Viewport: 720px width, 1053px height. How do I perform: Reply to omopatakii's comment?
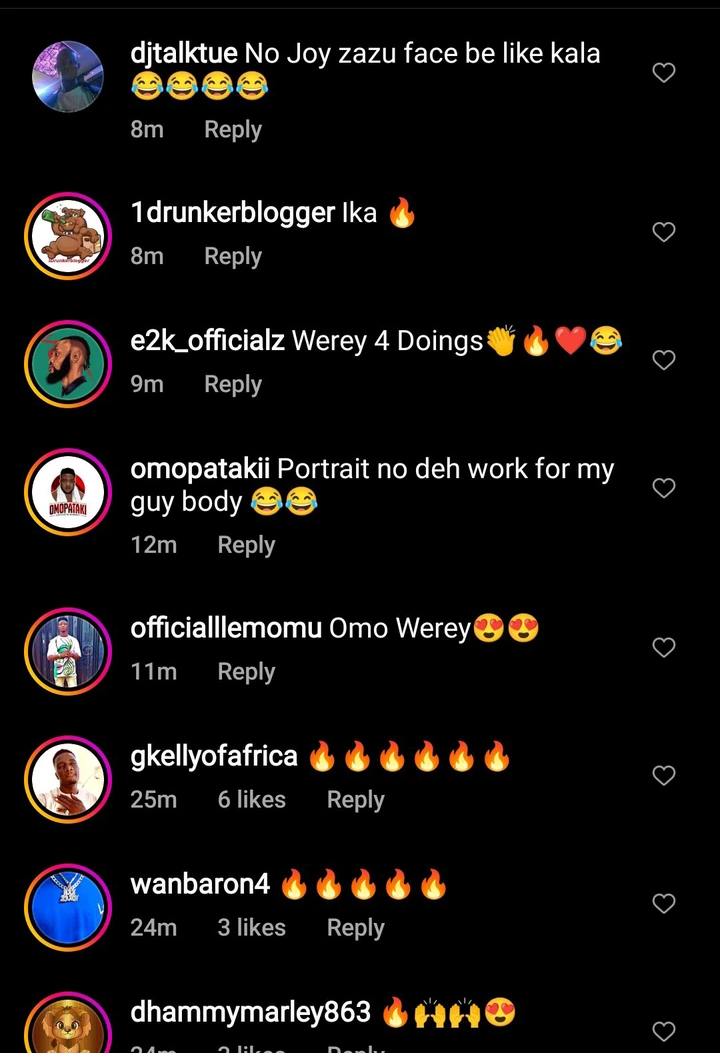[246, 545]
